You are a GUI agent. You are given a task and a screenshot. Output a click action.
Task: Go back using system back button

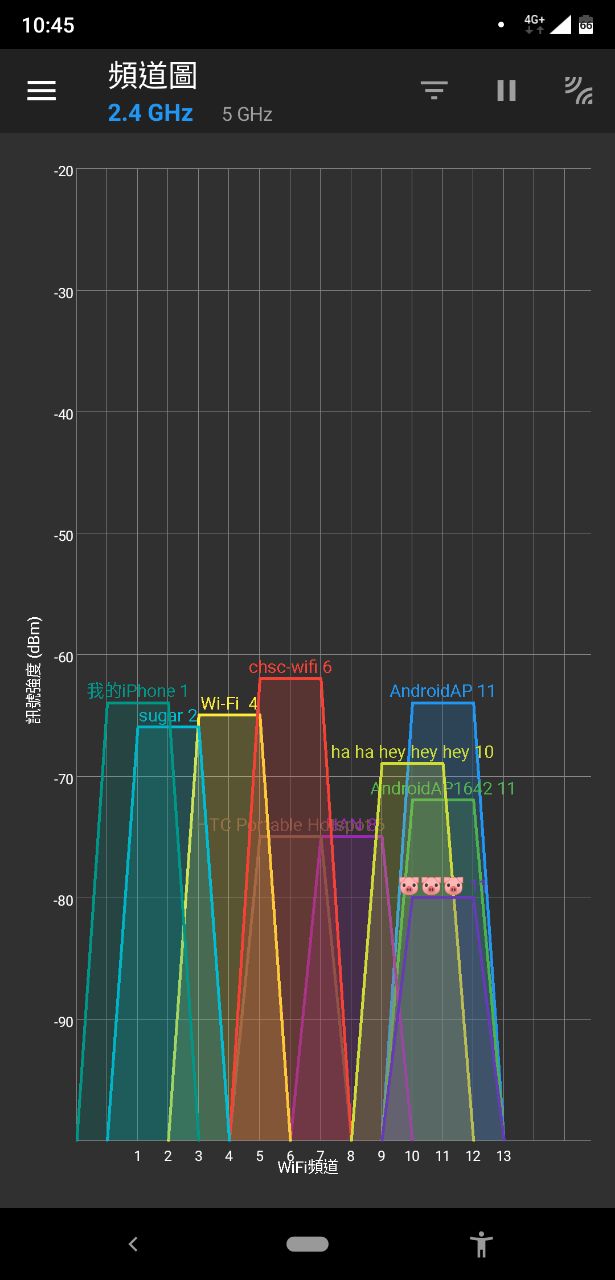[x=133, y=1244]
